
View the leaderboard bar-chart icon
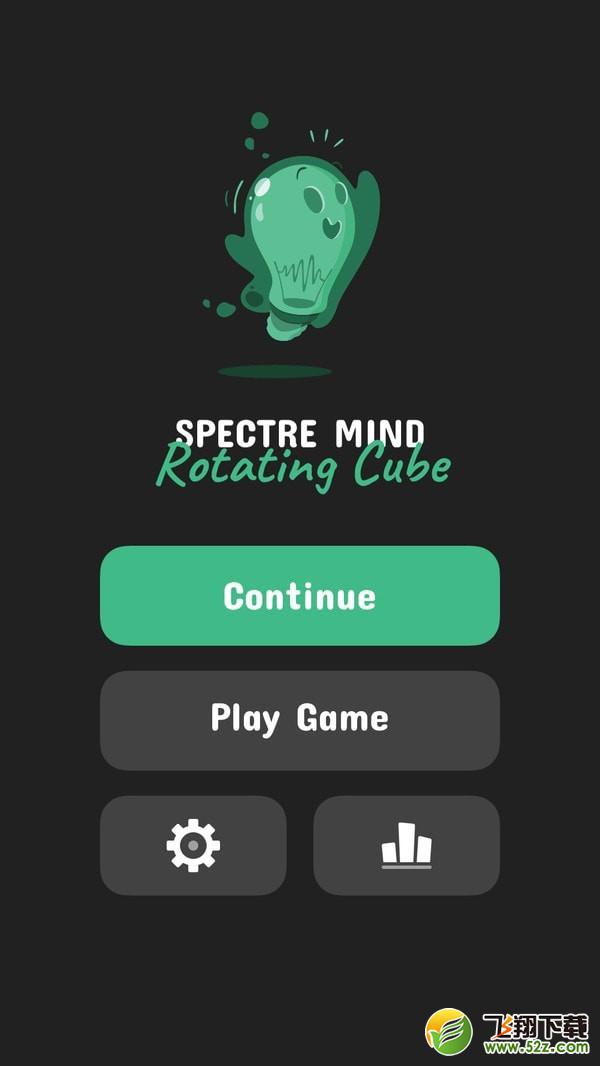(406, 846)
